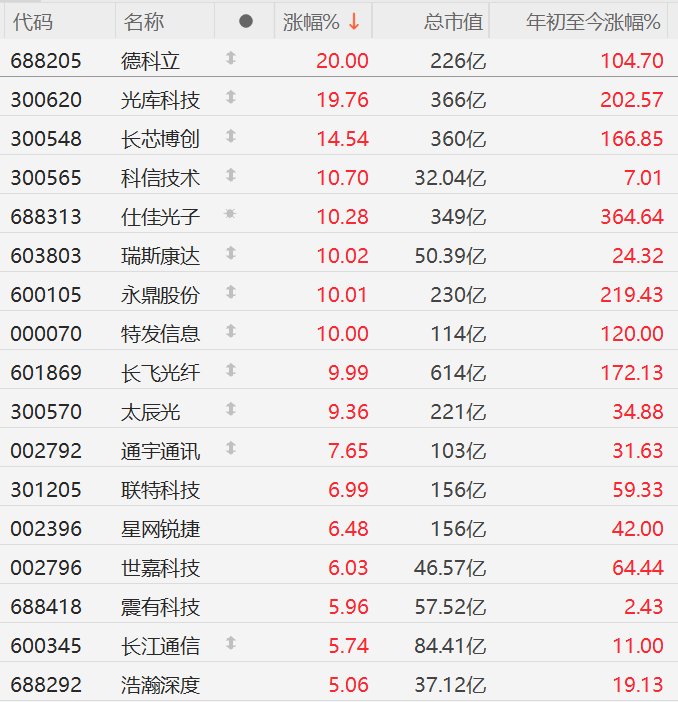The width and height of the screenshot is (678, 702).
Task: Open 科信技术 stock details
Action: coord(162,177)
